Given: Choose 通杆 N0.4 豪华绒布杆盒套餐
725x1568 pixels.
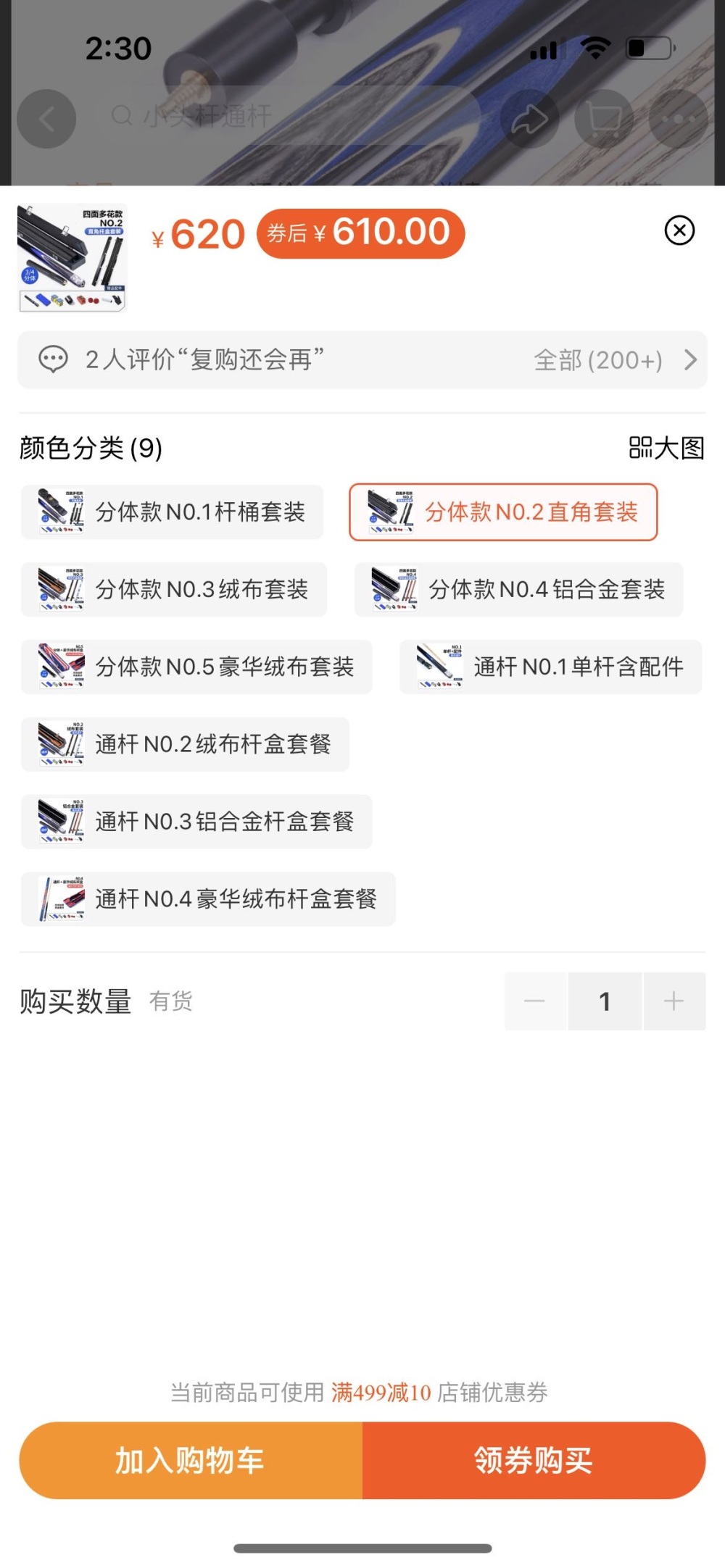Looking at the screenshot, I should tap(208, 900).
